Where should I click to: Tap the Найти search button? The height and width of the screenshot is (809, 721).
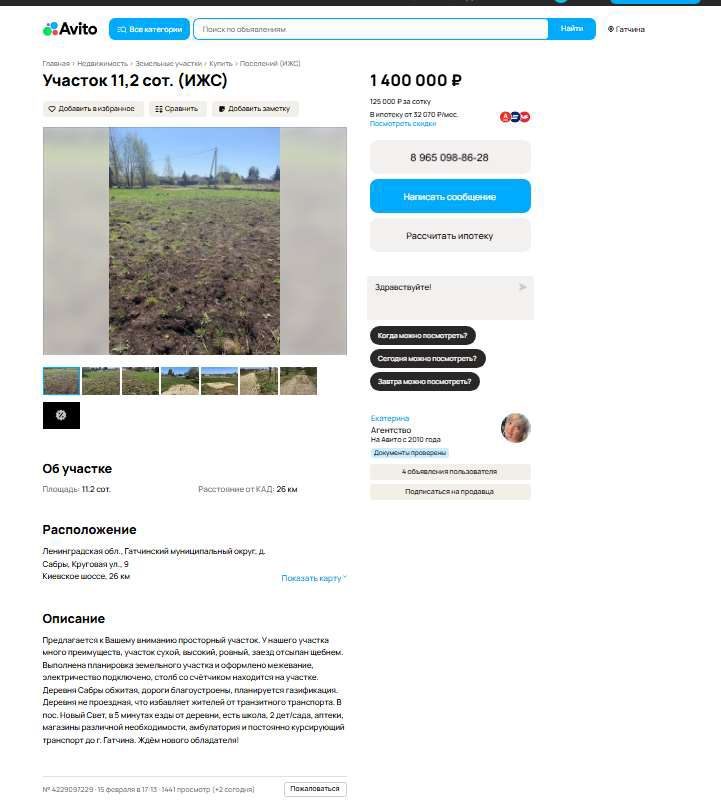pyautogui.click(x=571, y=29)
